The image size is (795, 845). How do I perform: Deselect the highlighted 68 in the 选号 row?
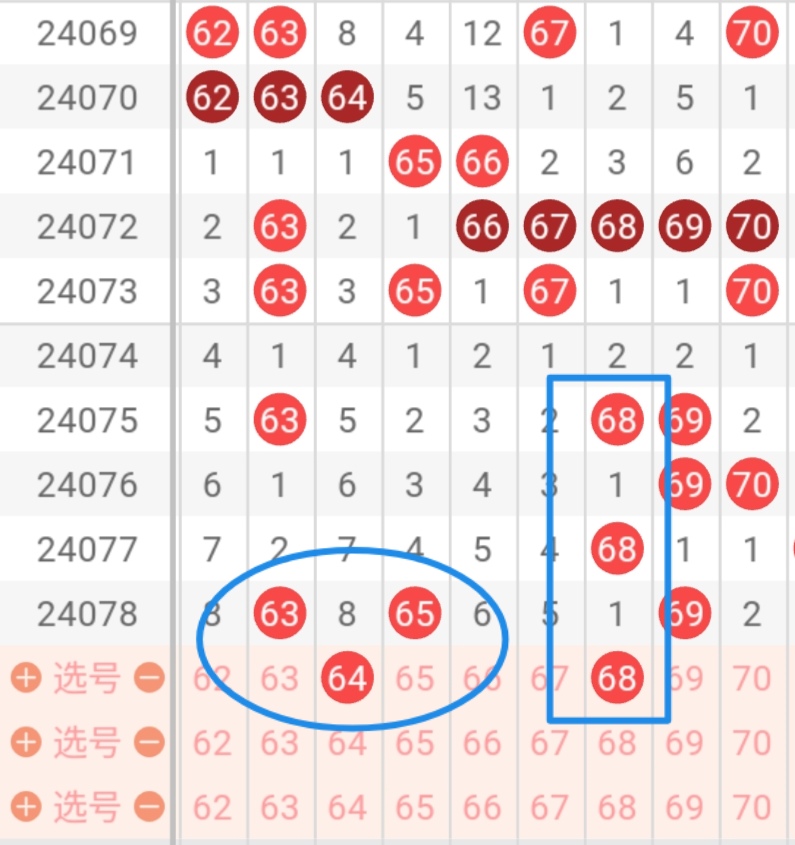(x=616, y=679)
